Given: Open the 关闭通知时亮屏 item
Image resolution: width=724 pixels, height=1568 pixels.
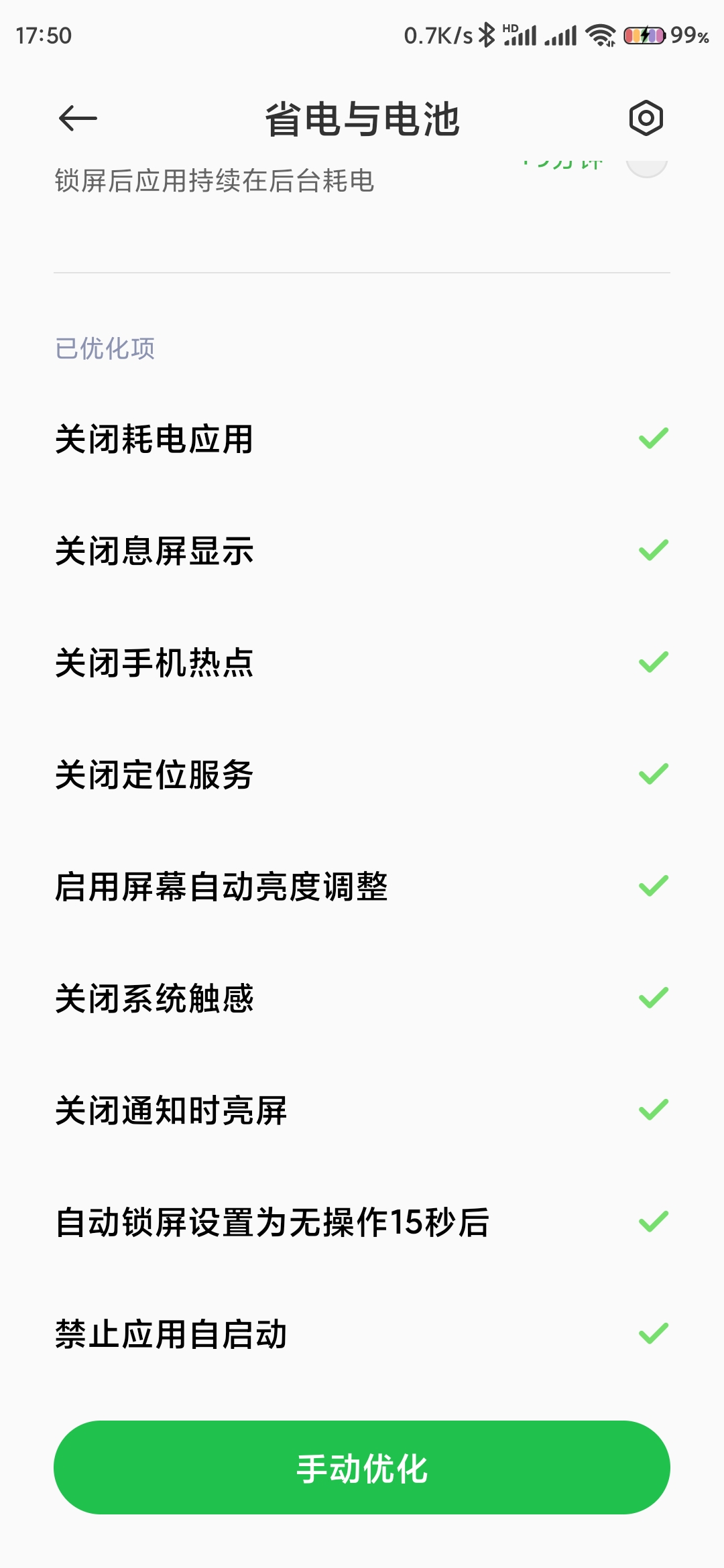Looking at the screenshot, I should [362, 1110].
